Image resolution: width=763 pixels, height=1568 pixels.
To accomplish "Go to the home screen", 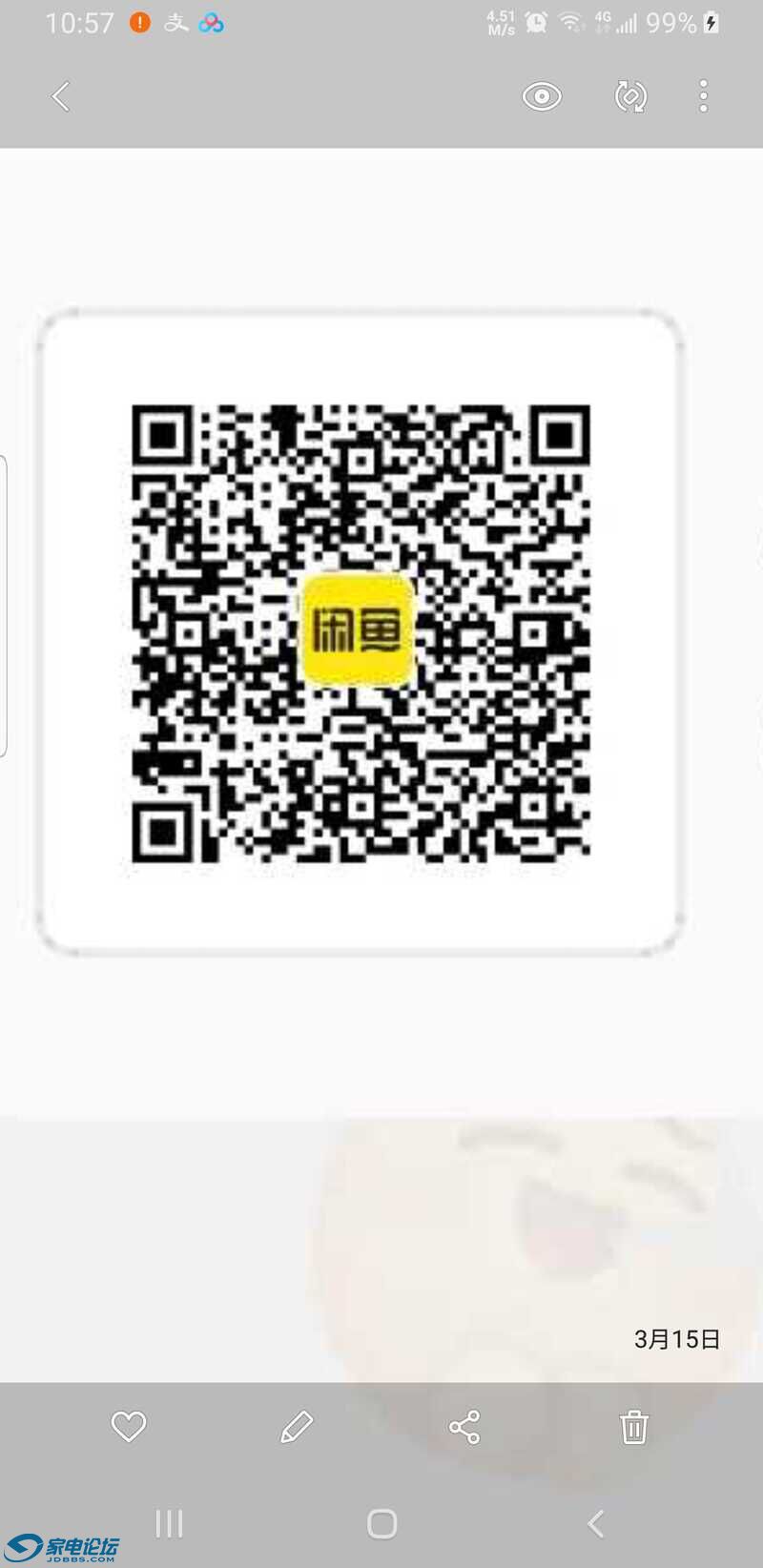I will (x=381, y=1523).
